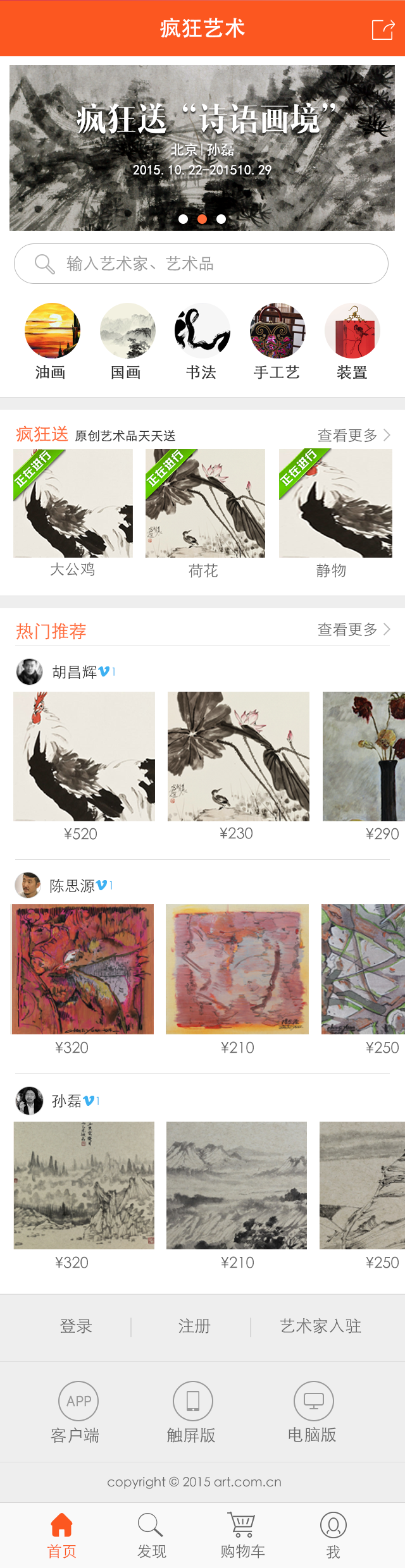Open artist 胡昌辉's profile

click(x=74, y=671)
